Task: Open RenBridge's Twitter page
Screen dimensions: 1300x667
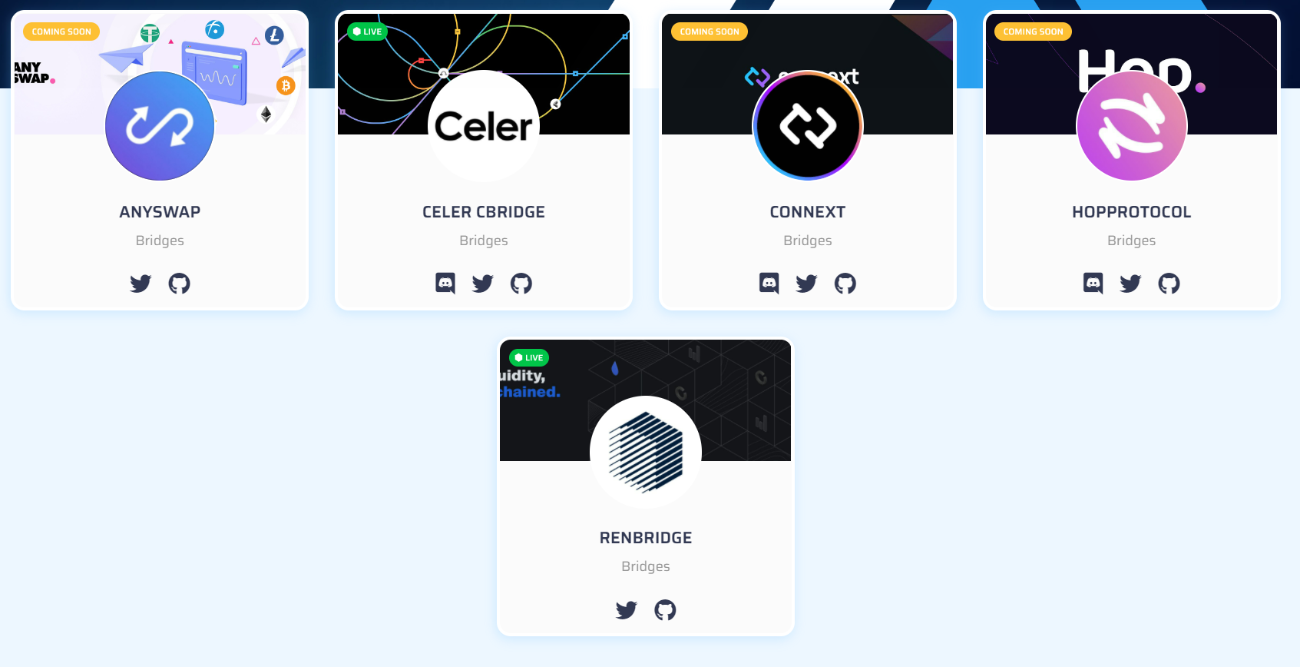Action: pyautogui.click(x=627, y=609)
